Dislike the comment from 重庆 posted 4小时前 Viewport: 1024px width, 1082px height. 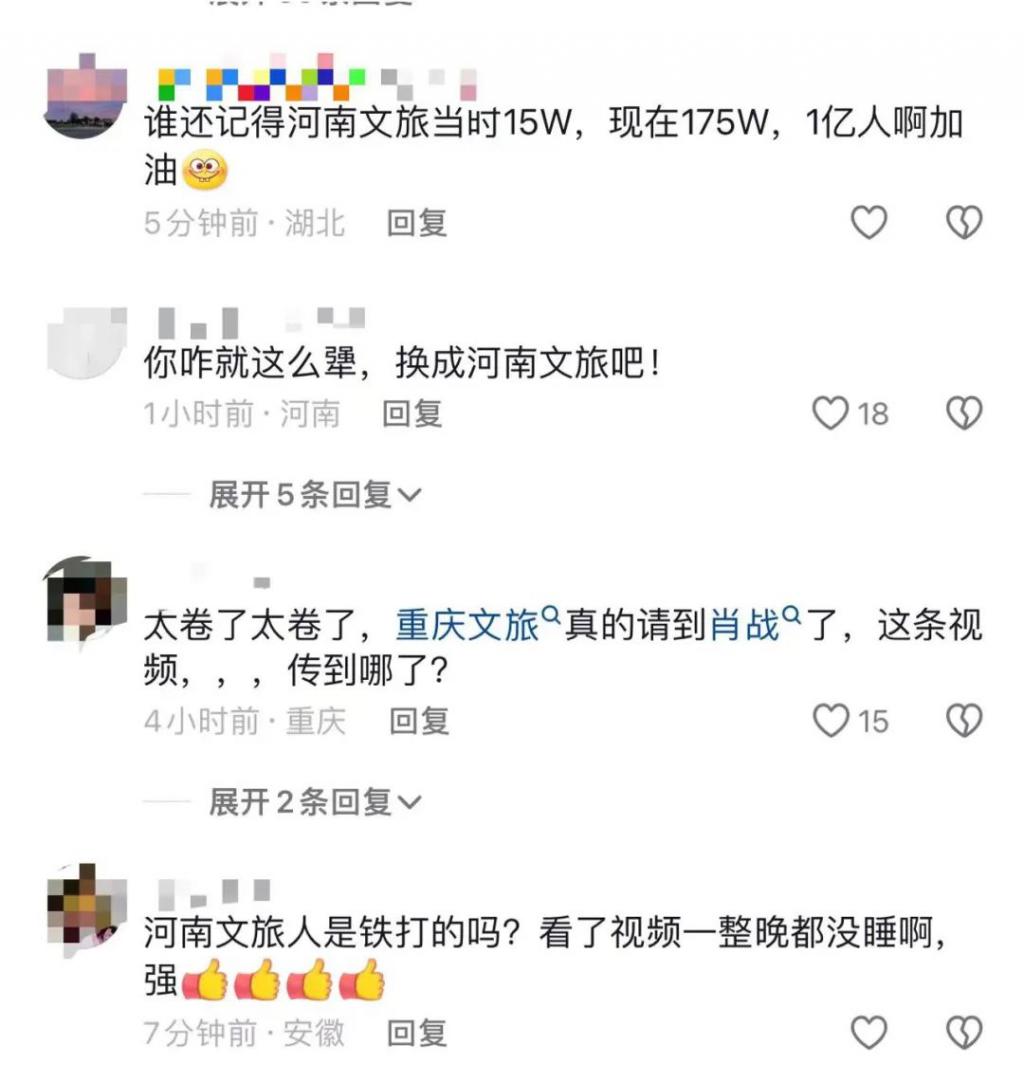[964, 720]
